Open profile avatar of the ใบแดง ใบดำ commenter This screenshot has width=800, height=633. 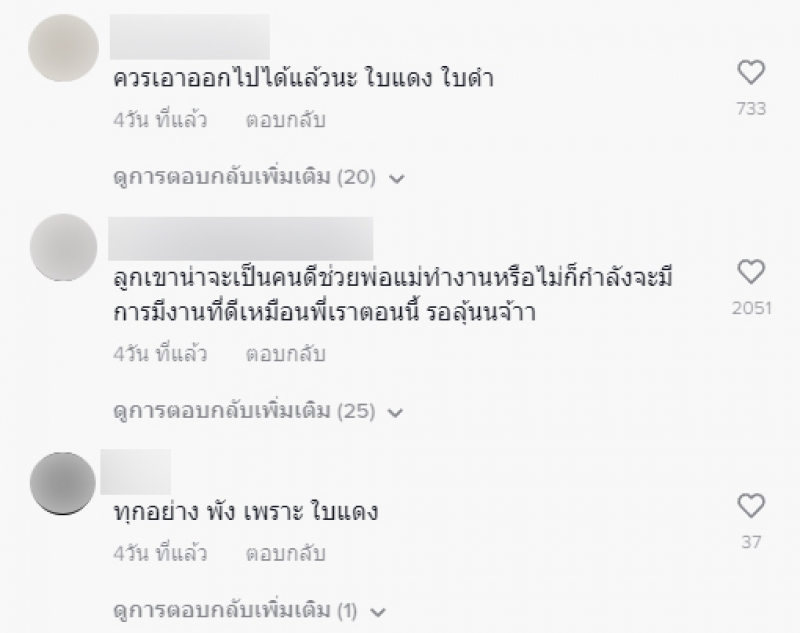[x=65, y=47]
